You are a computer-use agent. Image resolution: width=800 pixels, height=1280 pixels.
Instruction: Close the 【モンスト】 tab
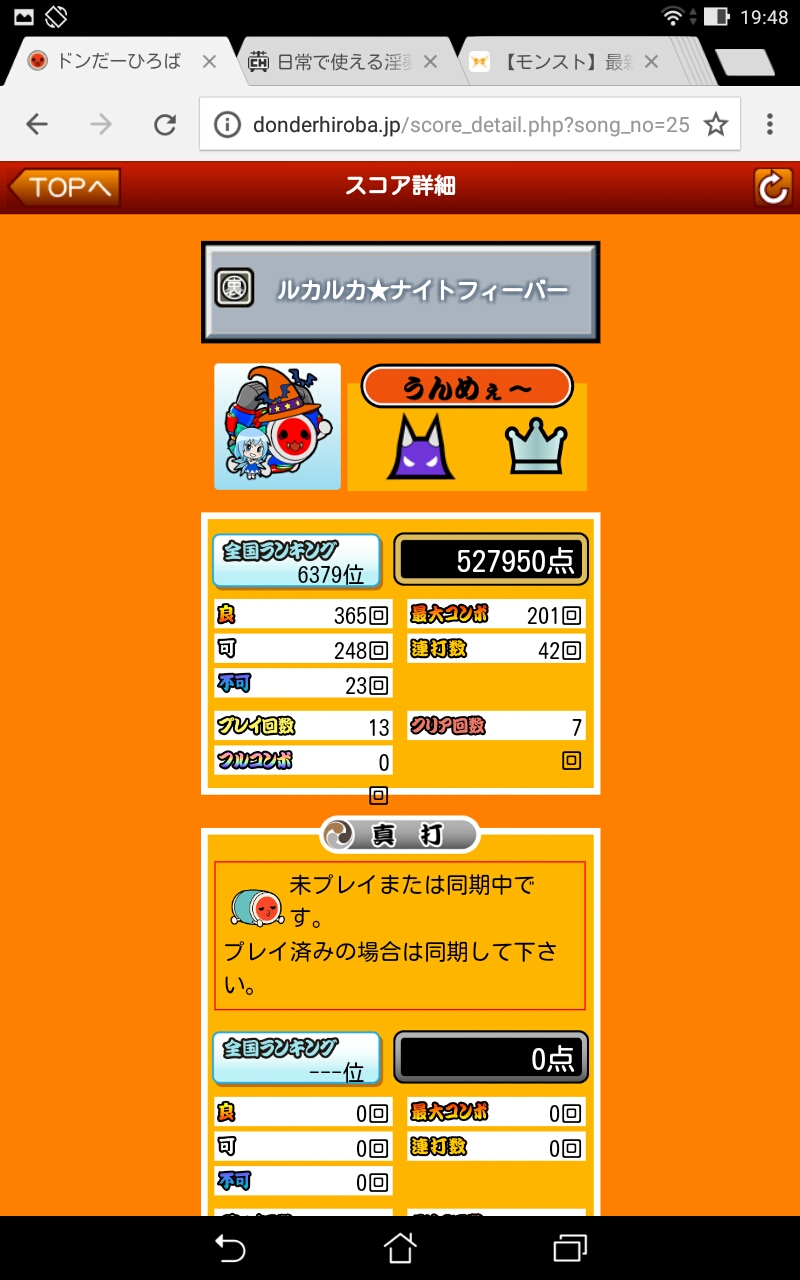pyautogui.click(x=651, y=62)
